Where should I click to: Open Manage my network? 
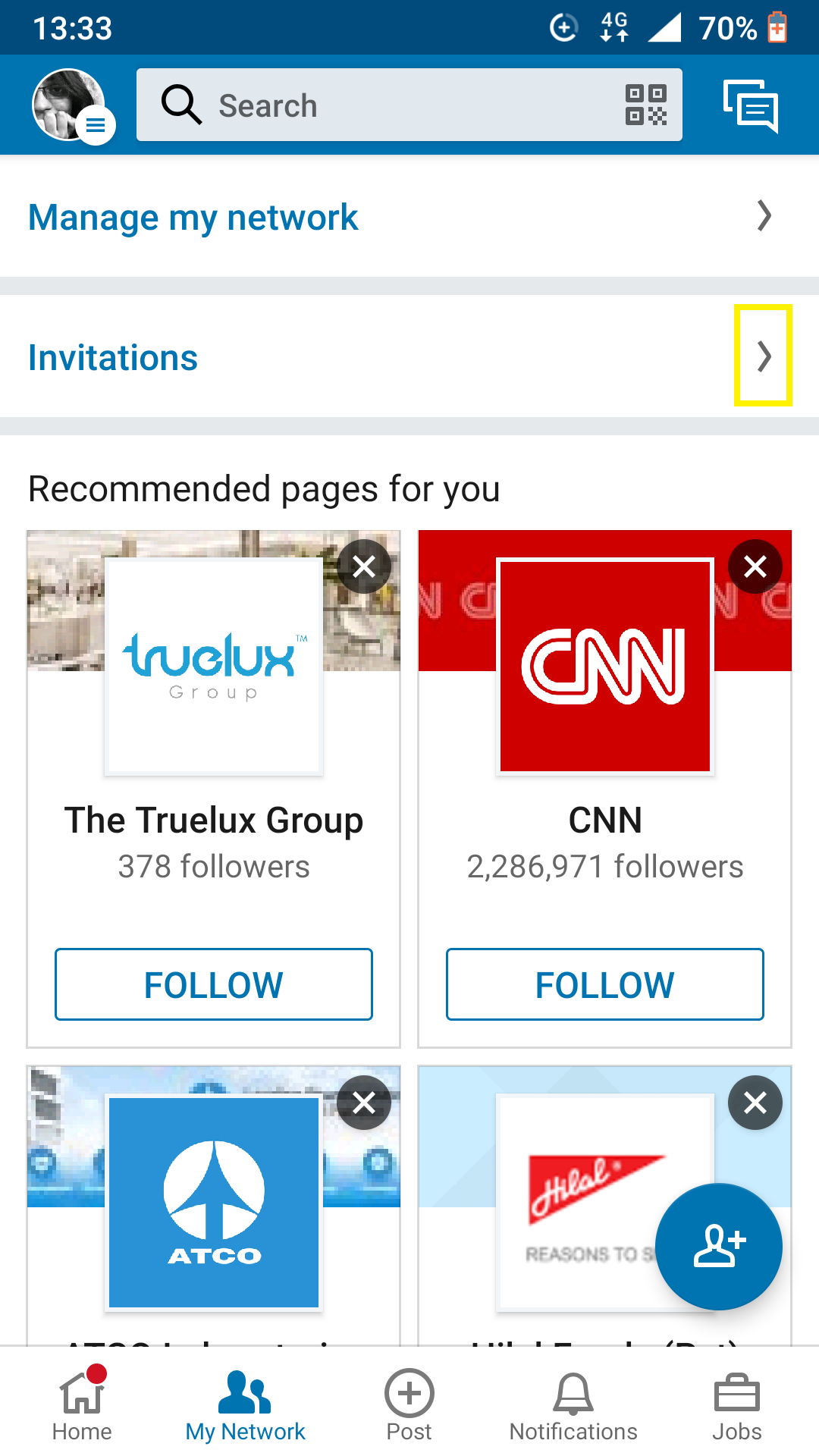(409, 216)
